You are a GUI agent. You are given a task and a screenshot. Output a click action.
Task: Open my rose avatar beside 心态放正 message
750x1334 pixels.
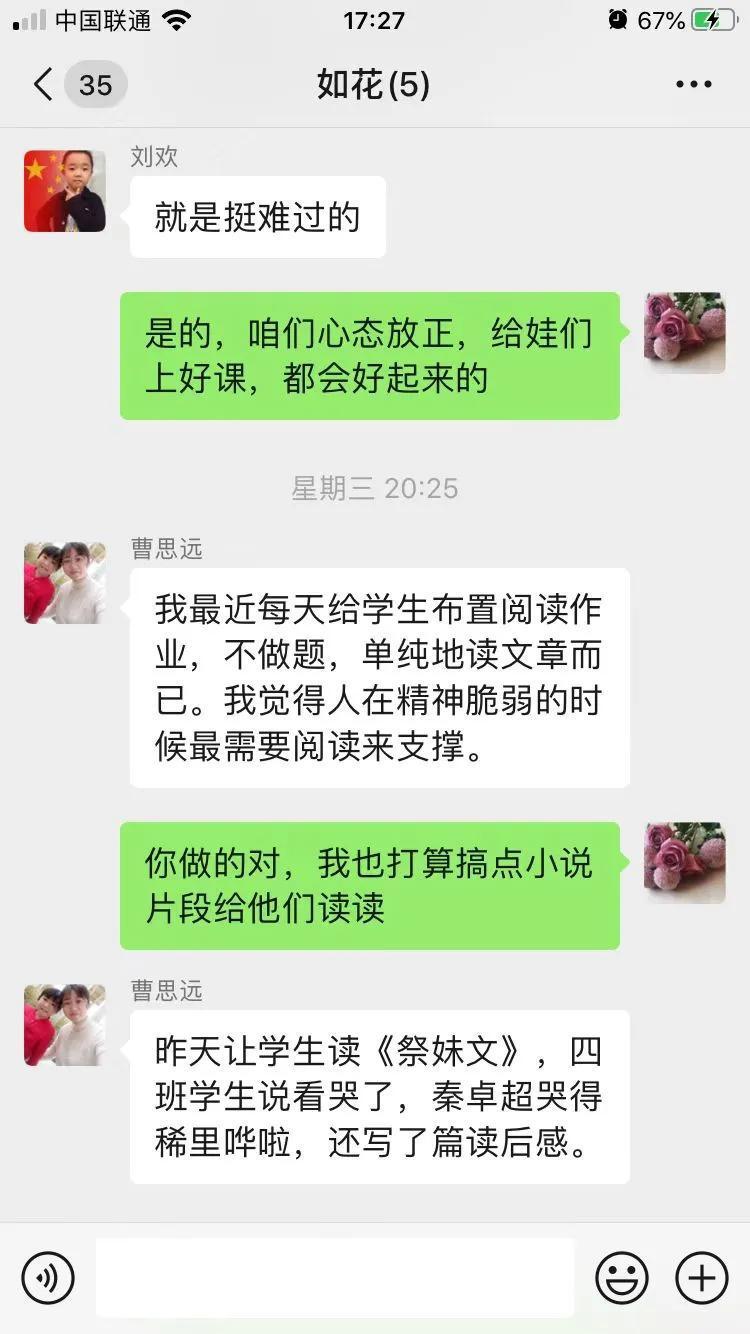685,333
